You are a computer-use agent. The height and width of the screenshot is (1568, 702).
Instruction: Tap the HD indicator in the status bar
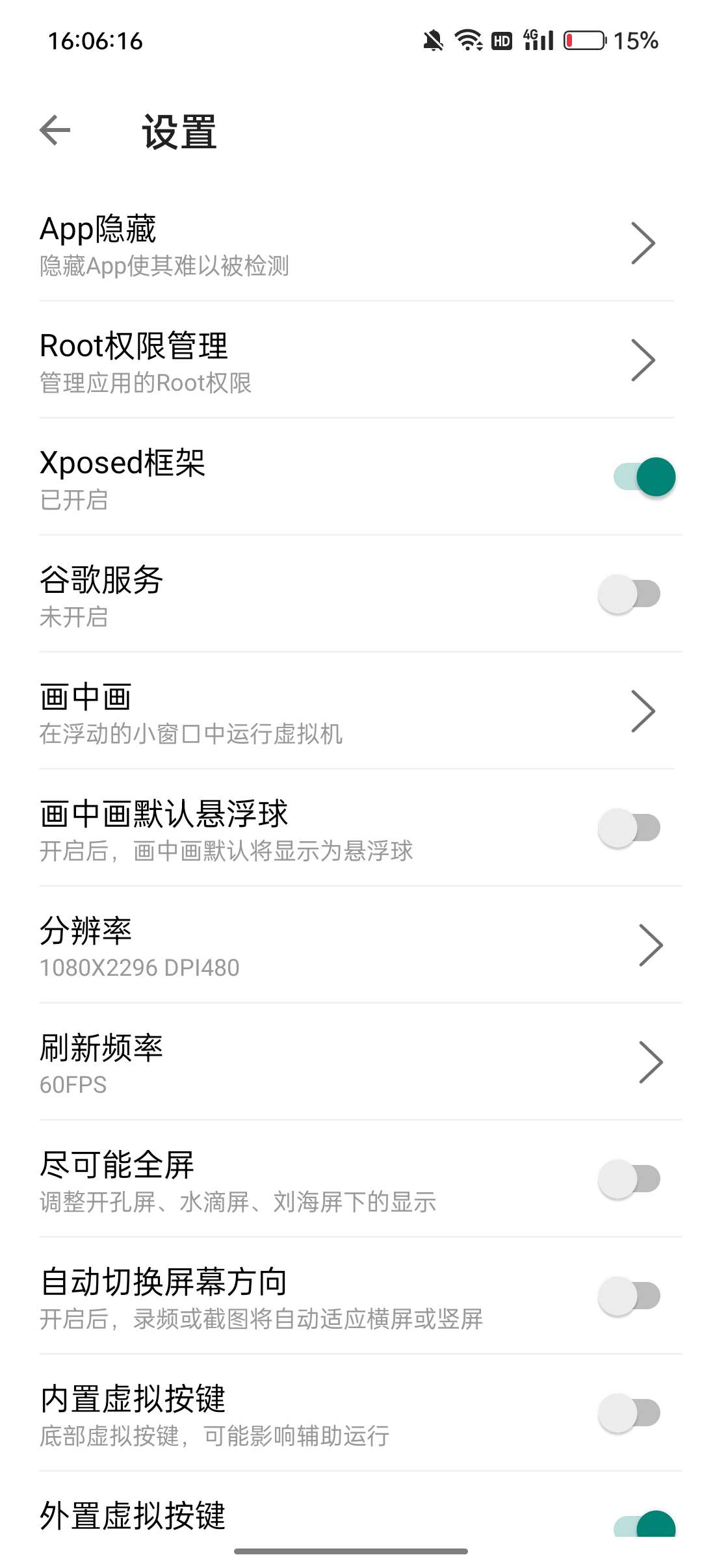click(x=501, y=40)
